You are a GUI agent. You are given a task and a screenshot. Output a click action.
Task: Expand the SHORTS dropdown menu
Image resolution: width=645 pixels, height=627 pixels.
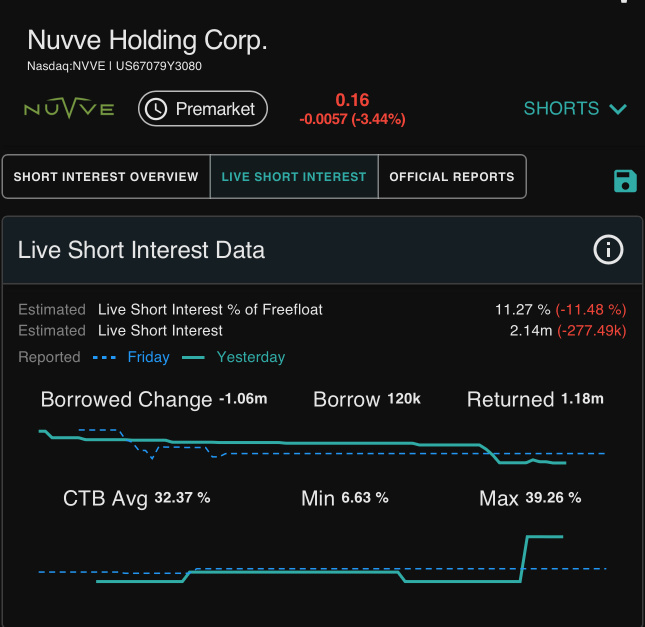[576, 109]
